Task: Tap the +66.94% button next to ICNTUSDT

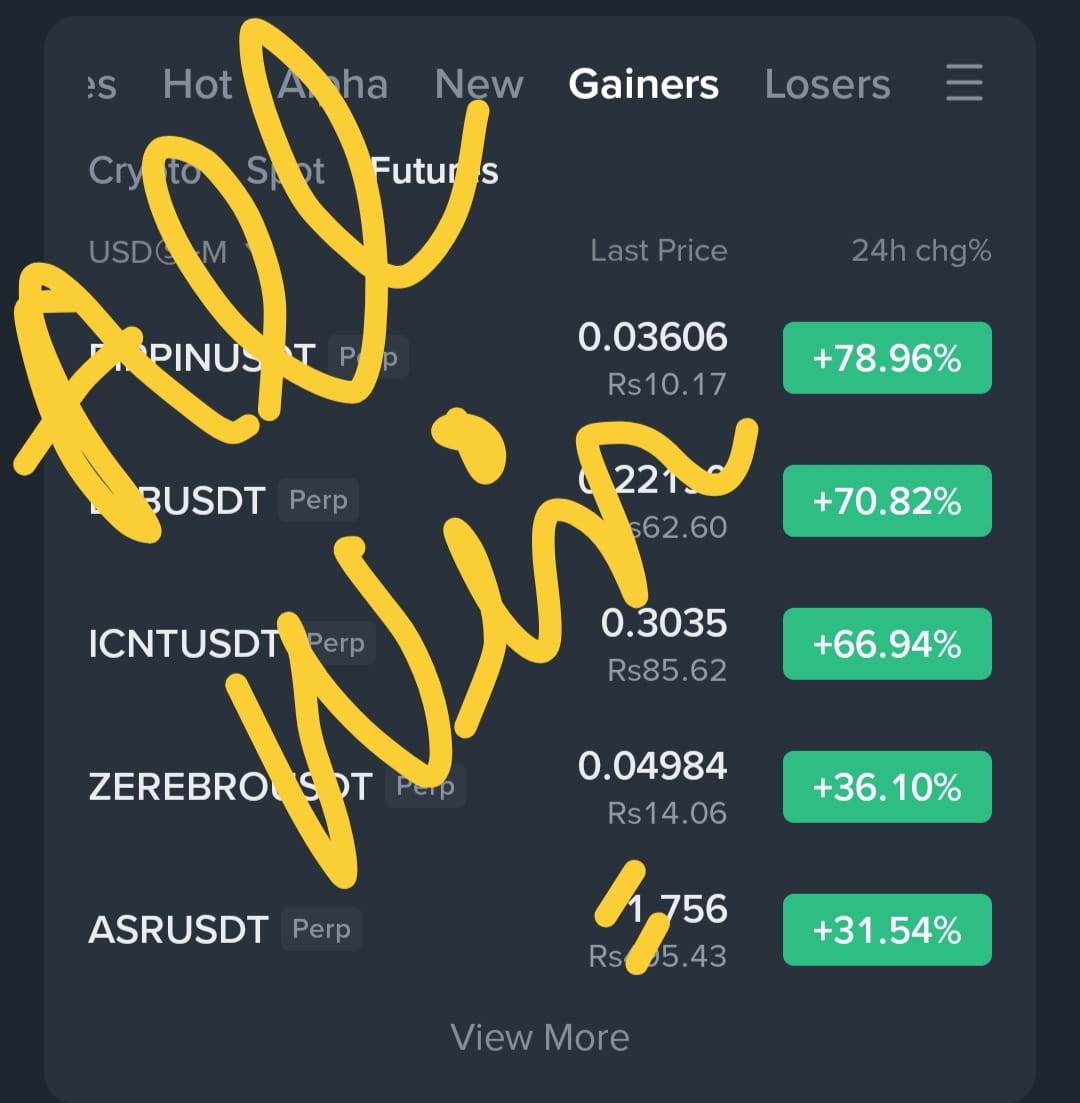Action: (x=886, y=644)
